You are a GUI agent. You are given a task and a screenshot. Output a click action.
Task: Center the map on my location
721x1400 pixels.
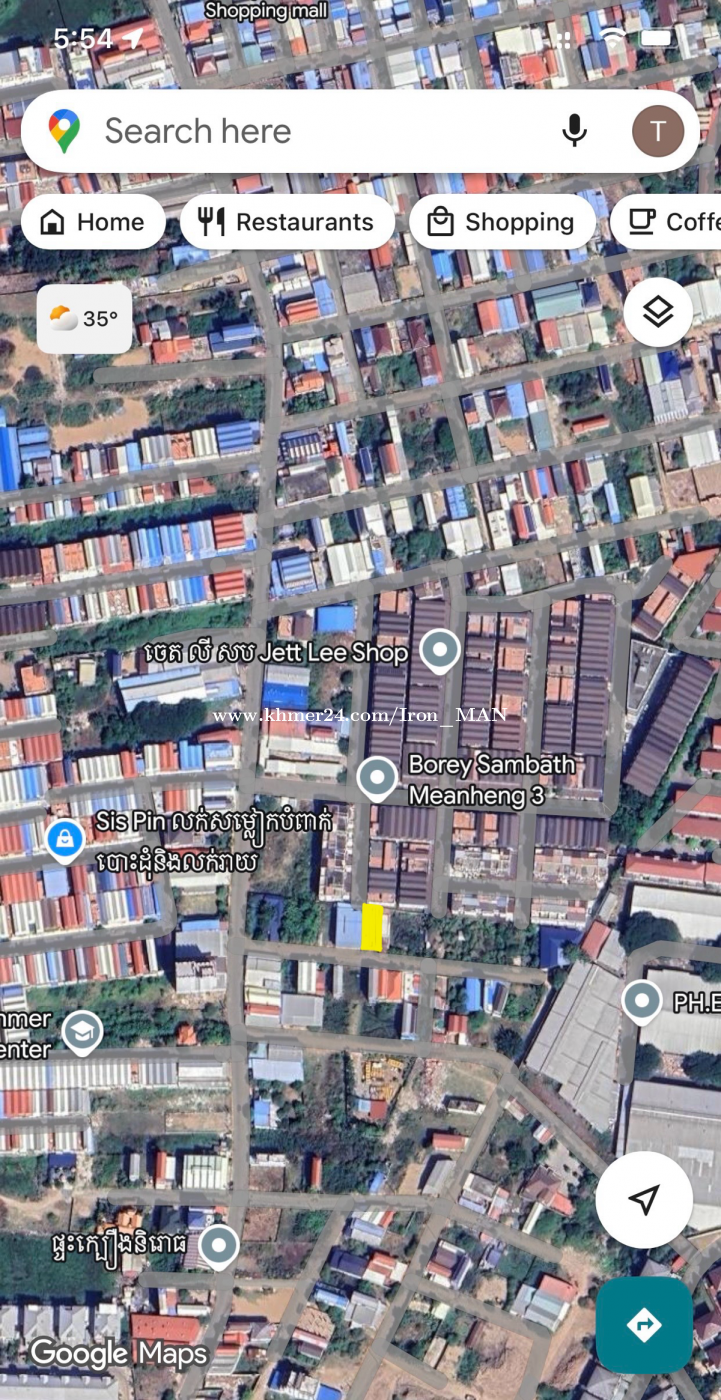[x=644, y=1200]
